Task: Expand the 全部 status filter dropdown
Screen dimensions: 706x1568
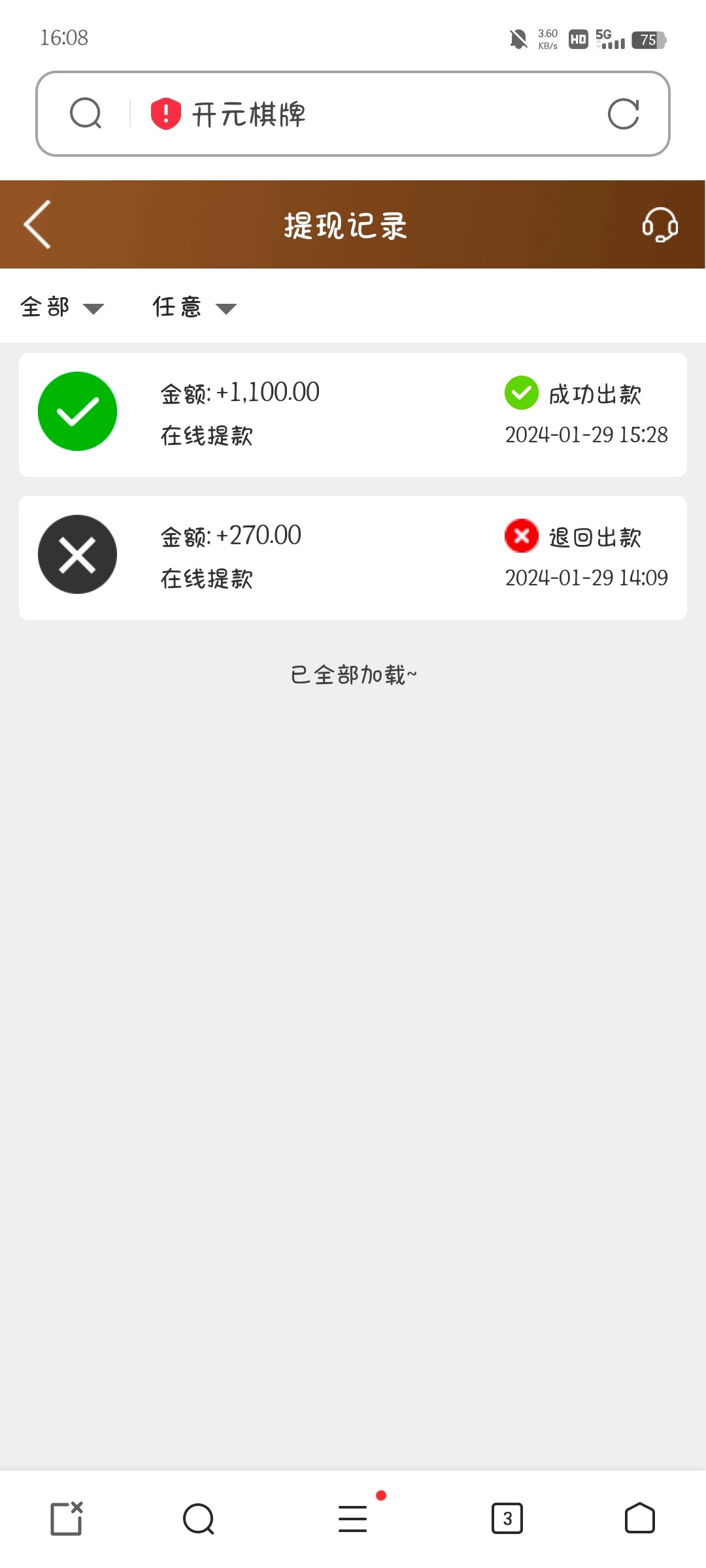Action: point(62,307)
